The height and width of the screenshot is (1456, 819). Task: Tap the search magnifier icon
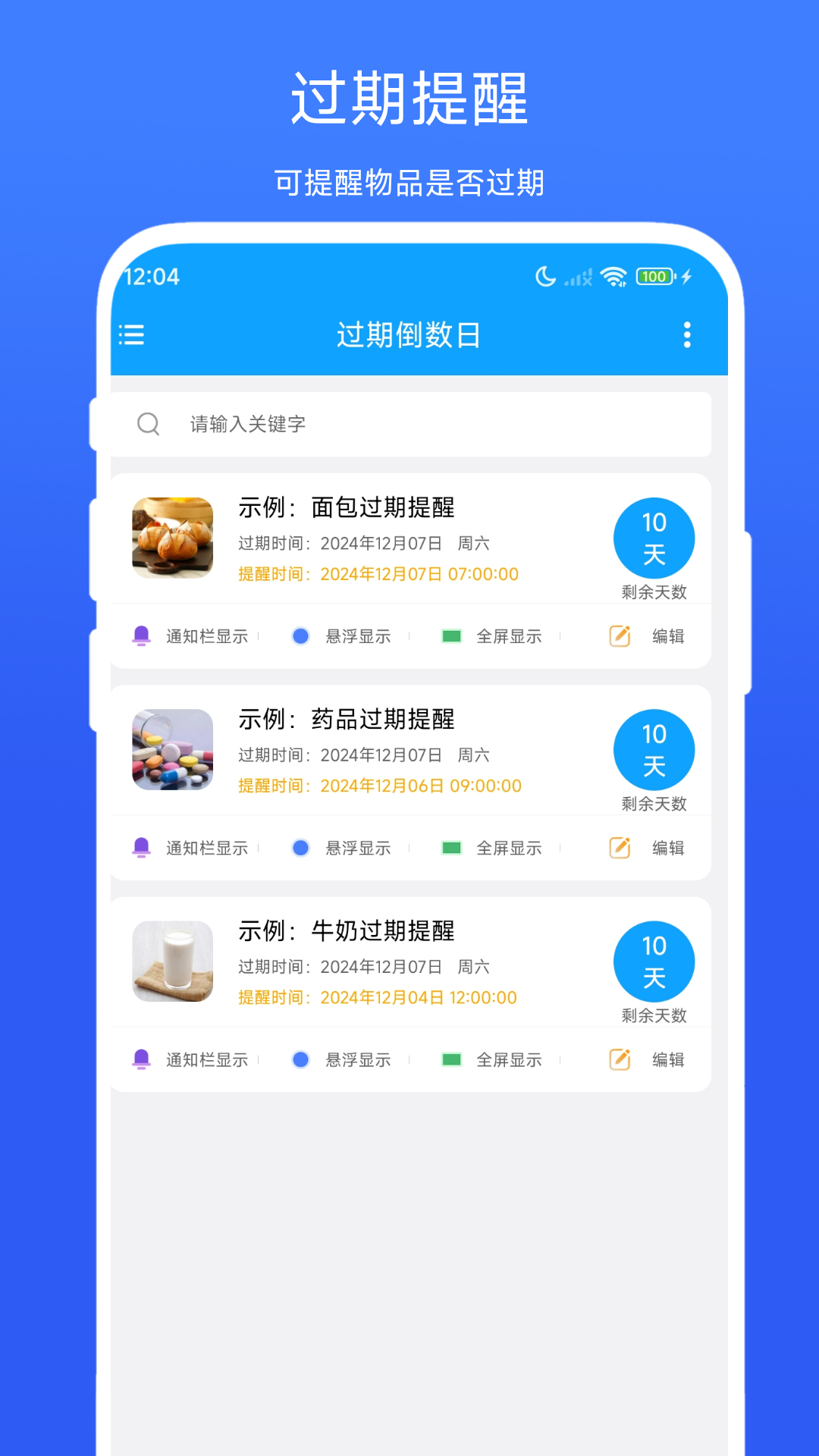[149, 424]
